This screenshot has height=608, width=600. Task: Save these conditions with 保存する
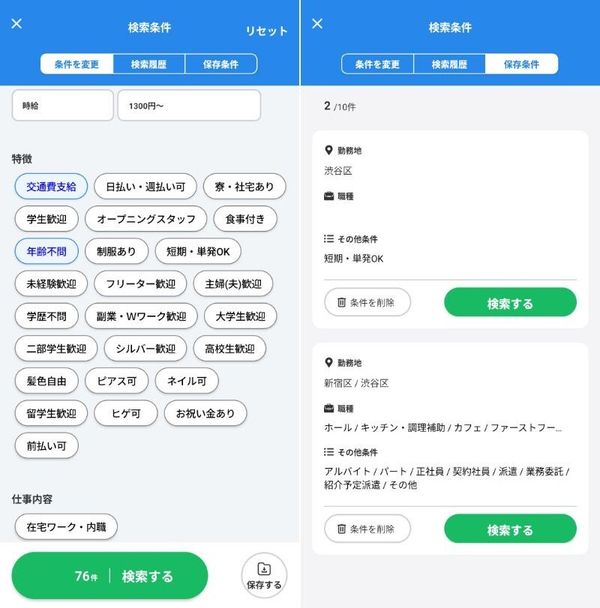(x=264, y=575)
